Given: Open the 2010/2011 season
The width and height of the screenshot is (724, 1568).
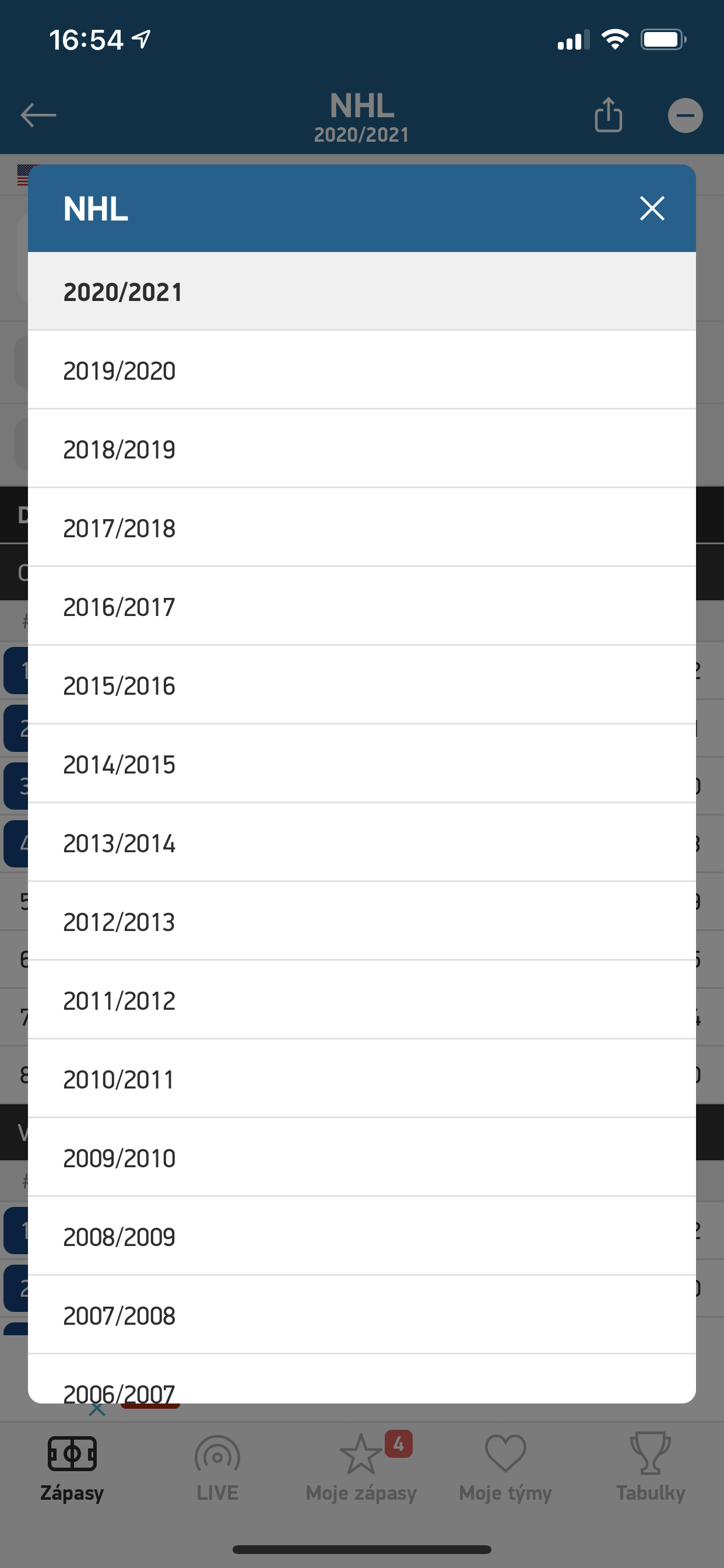Looking at the screenshot, I should pyautogui.click(x=361, y=1079).
